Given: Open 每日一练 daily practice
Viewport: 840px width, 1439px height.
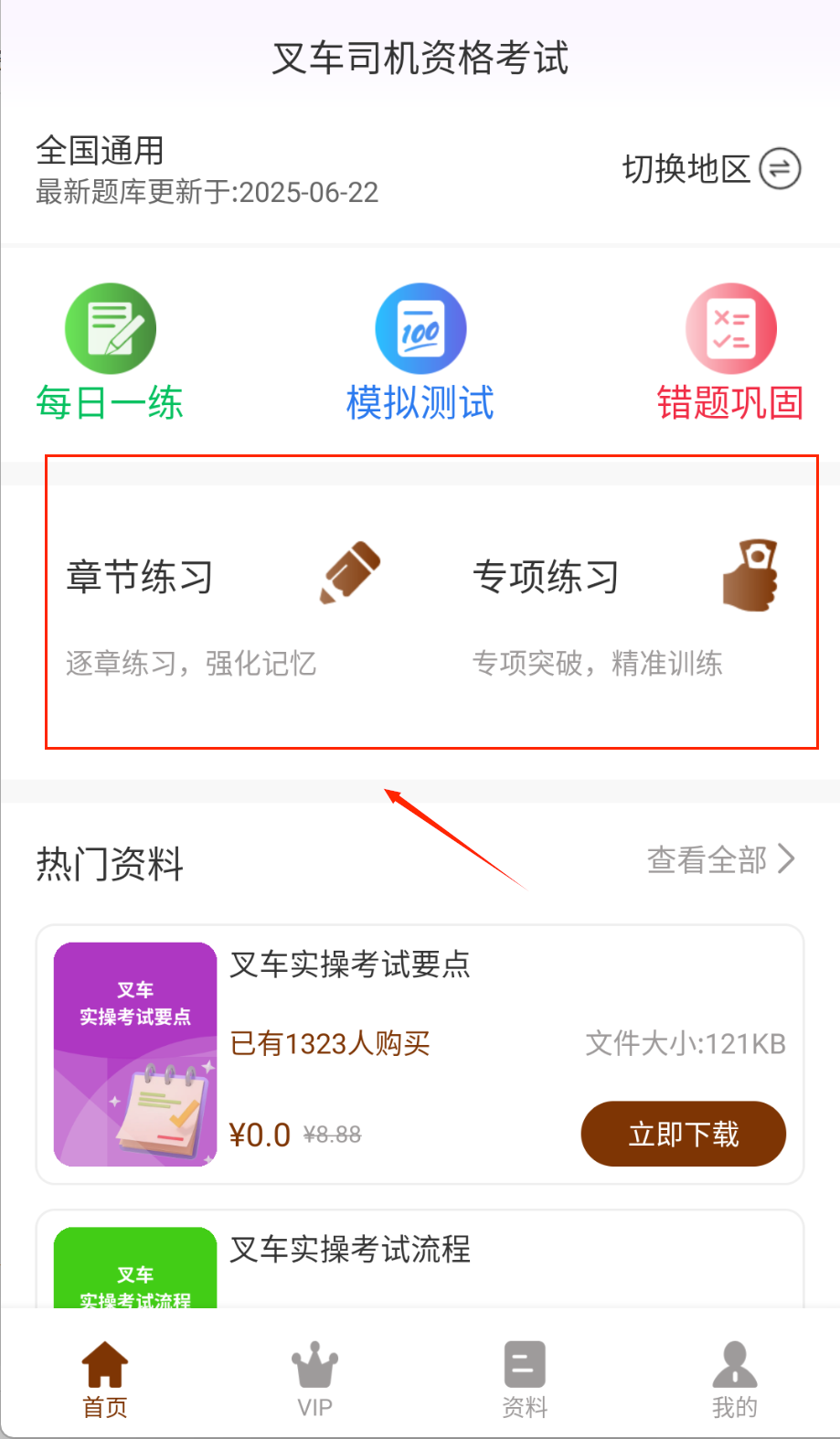Looking at the screenshot, I should 110,352.
